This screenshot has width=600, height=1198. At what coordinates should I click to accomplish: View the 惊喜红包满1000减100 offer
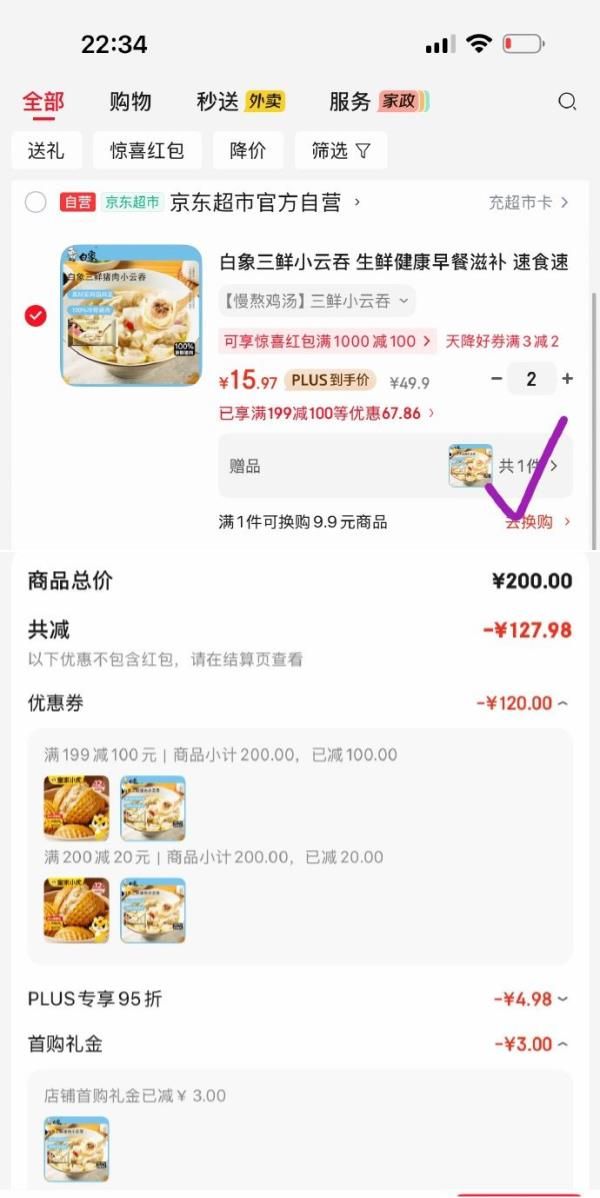(x=327, y=341)
